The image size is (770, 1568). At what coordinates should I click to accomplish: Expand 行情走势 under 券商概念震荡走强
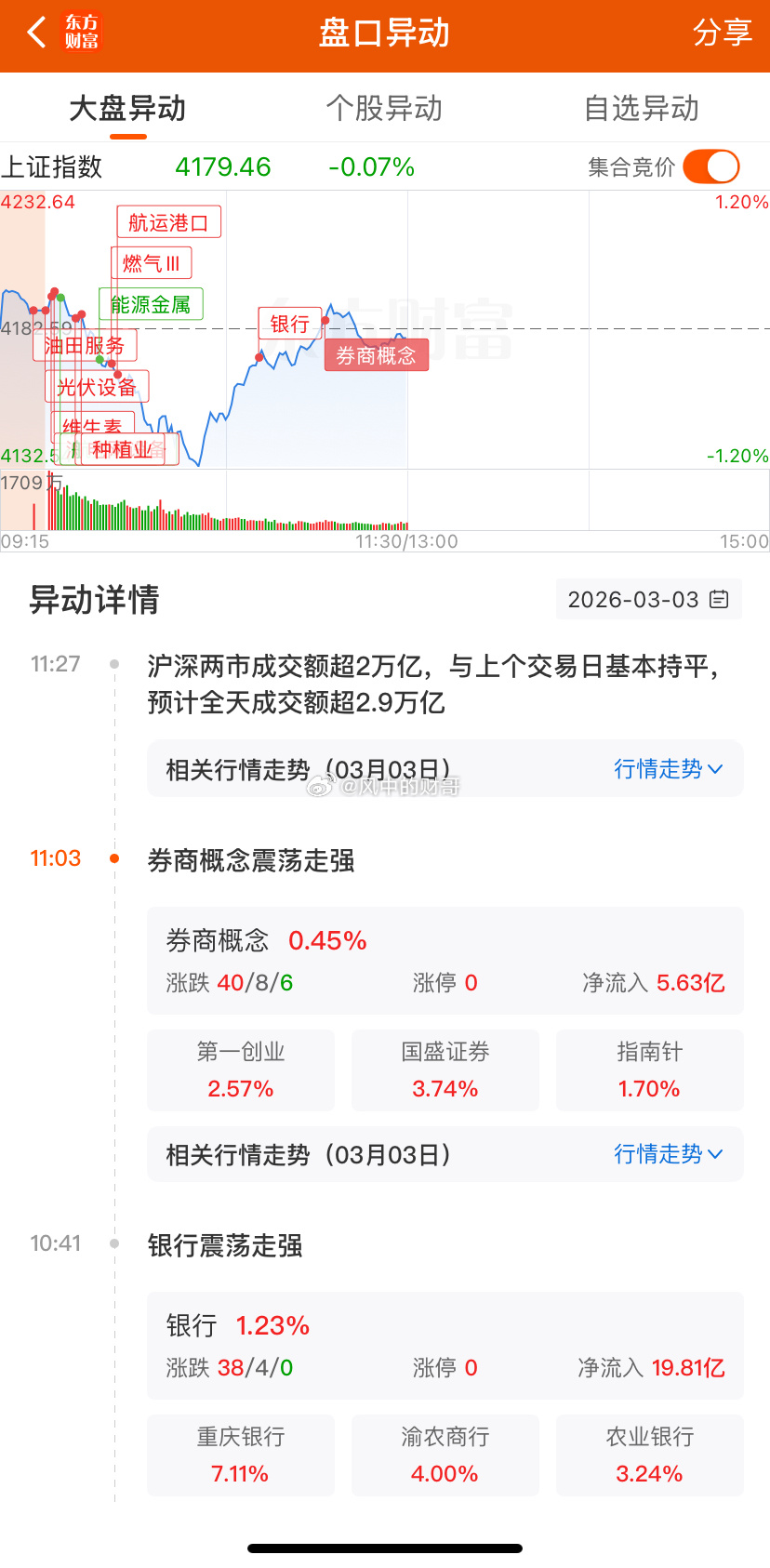coord(668,1154)
